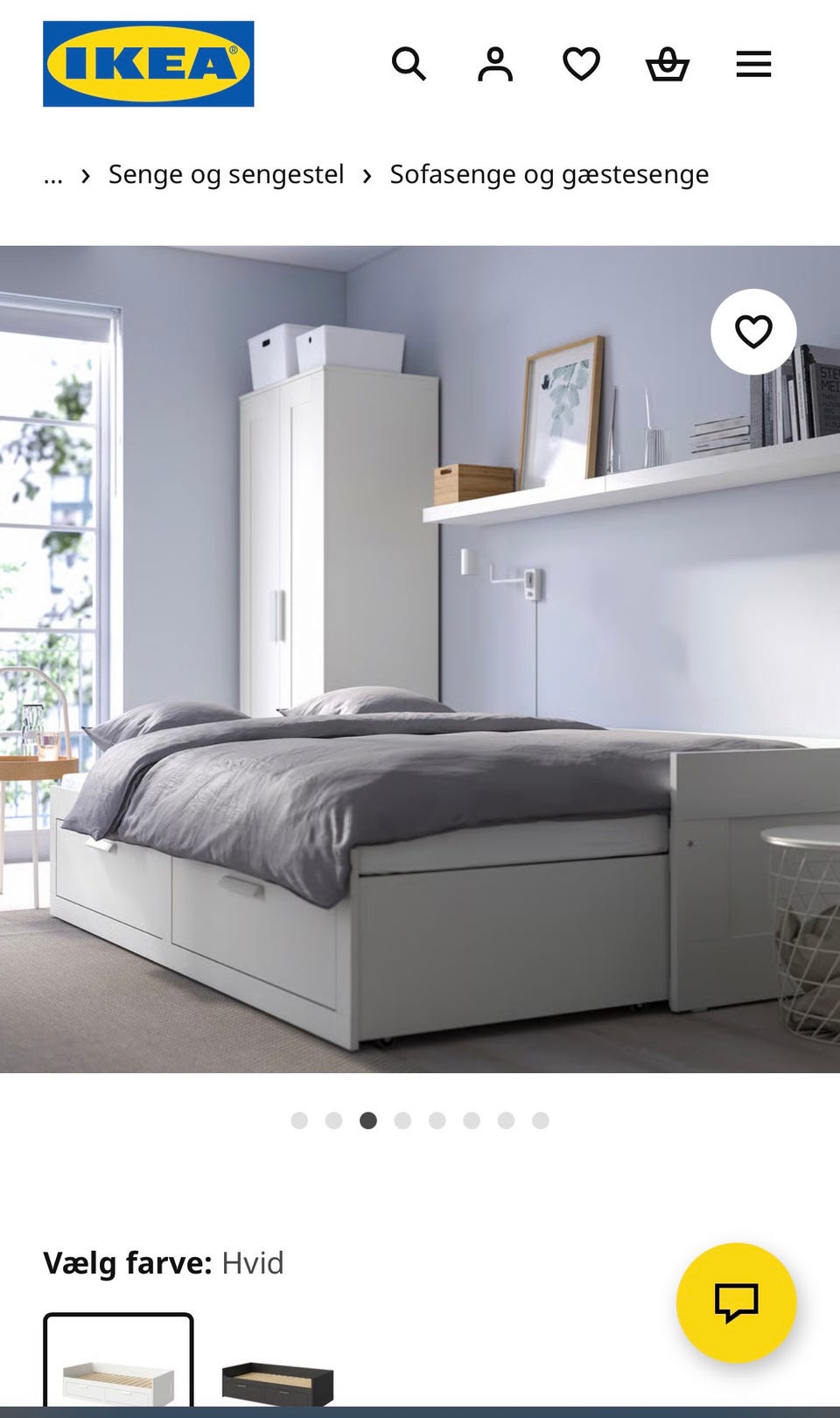Open the hamburger menu icon
Image resolution: width=840 pixels, height=1418 pixels.
pyautogui.click(x=753, y=64)
